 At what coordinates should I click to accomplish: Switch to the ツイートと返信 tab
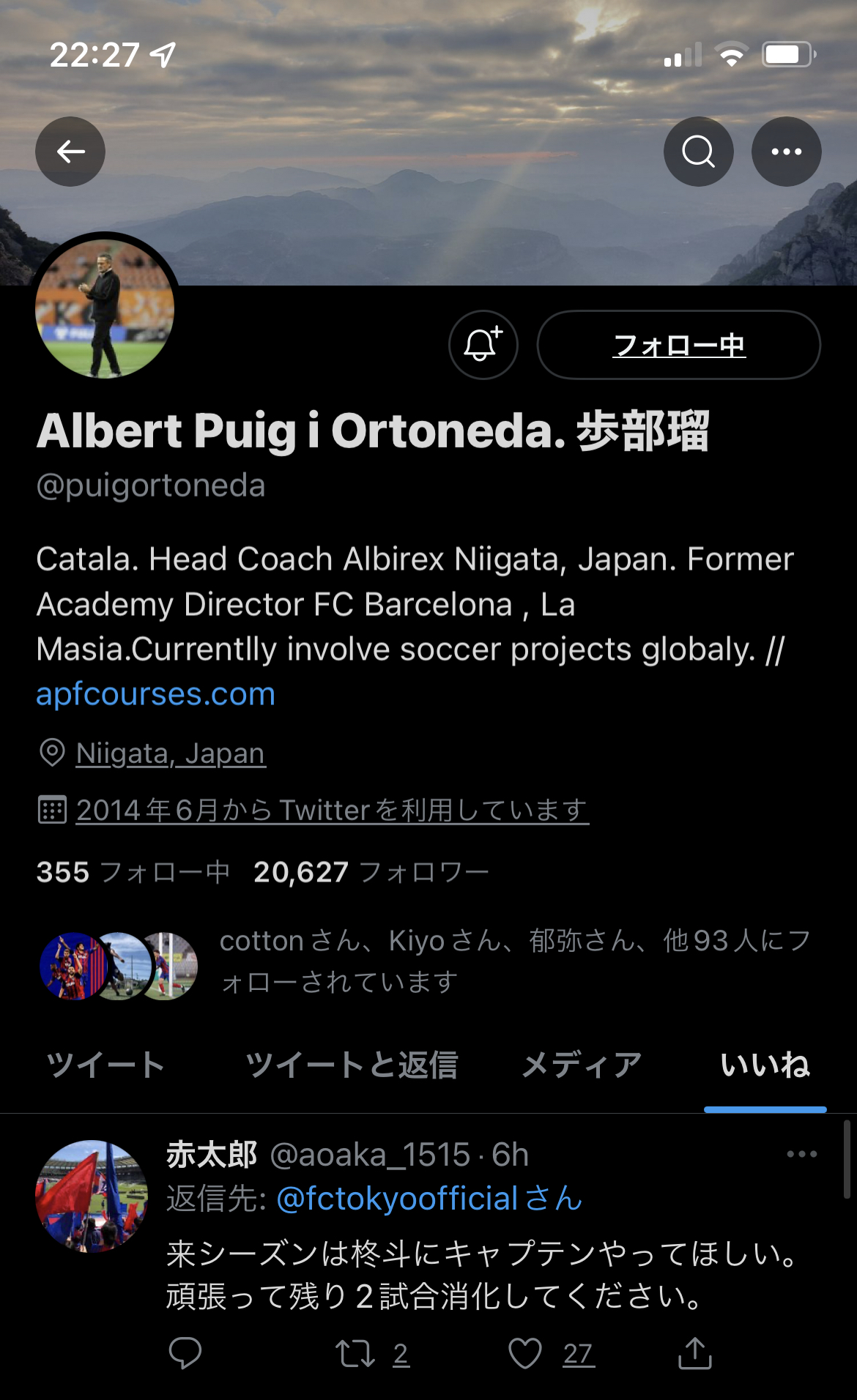point(352,1065)
